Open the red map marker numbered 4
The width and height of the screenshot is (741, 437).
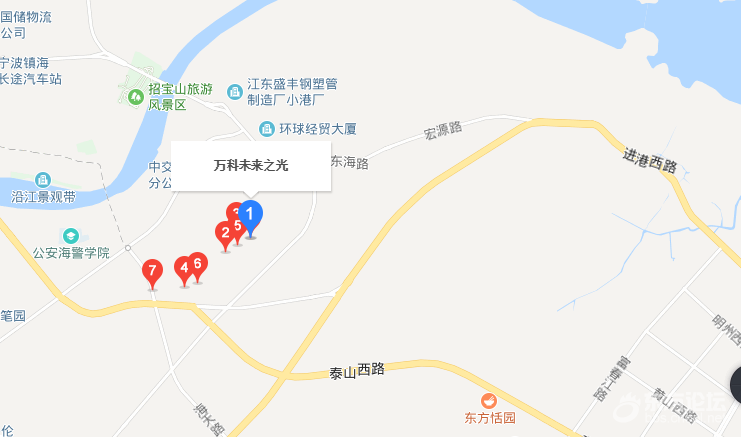point(184,268)
